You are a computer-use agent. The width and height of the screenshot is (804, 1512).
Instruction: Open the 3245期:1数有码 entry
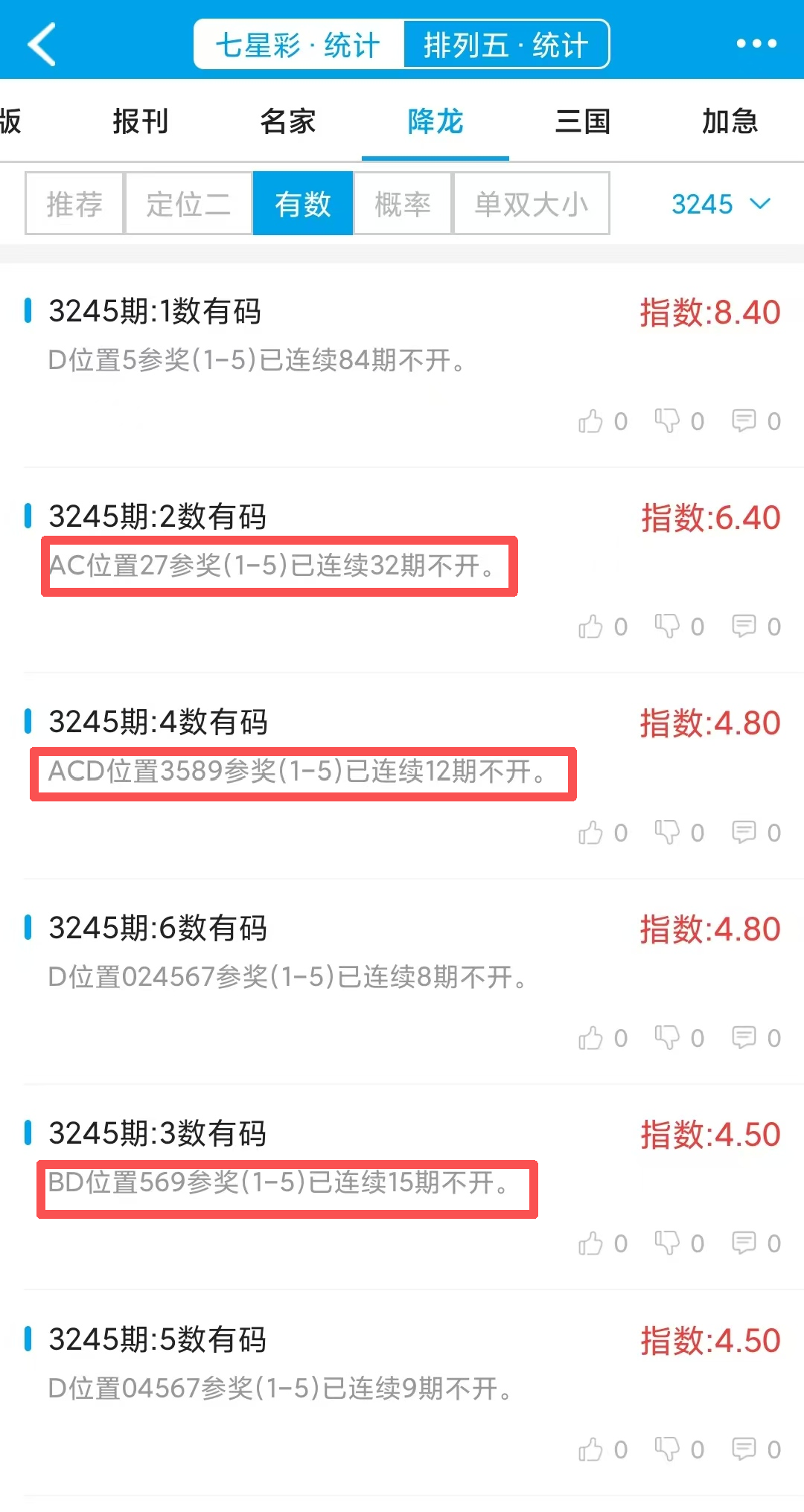pyautogui.click(x=155, y=312)
